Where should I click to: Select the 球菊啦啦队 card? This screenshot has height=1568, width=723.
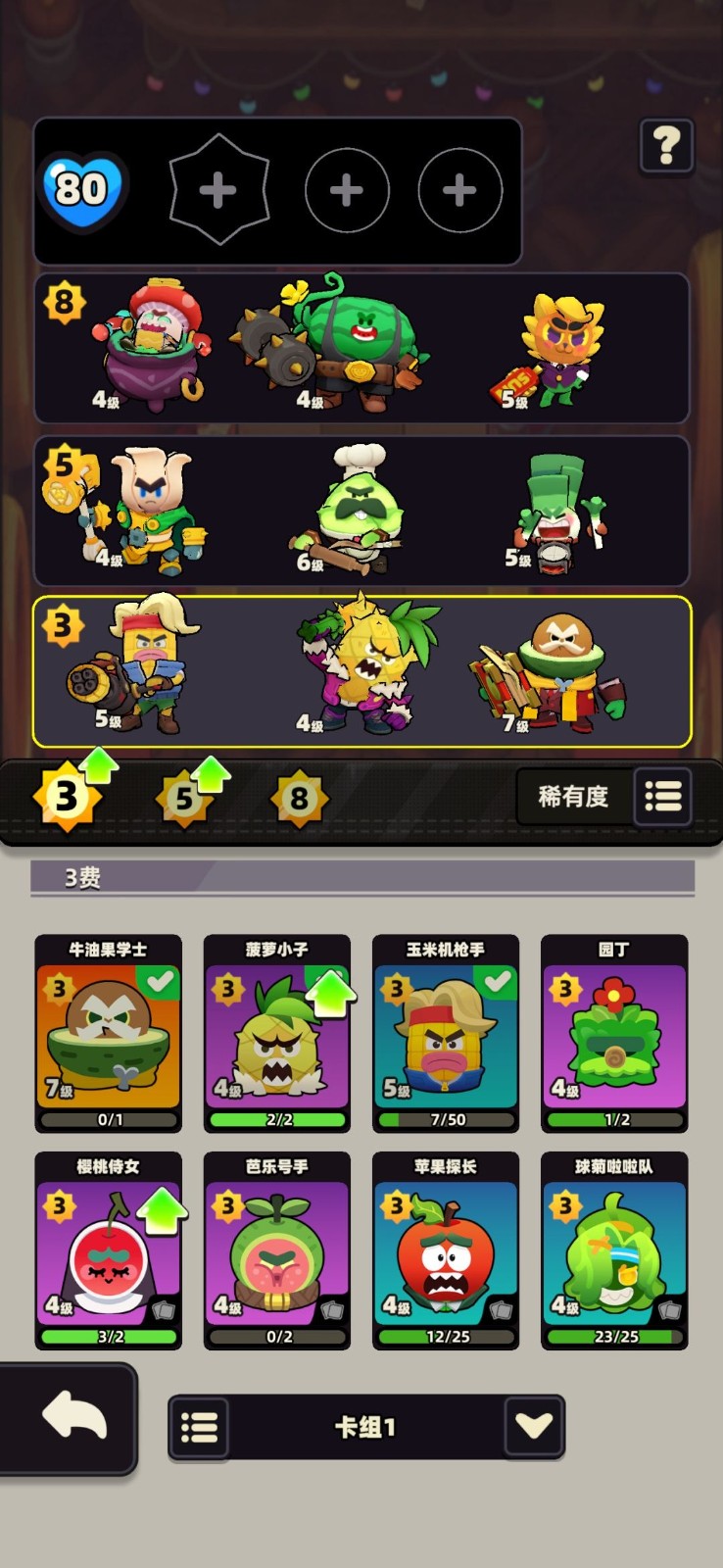(614, 1250)
